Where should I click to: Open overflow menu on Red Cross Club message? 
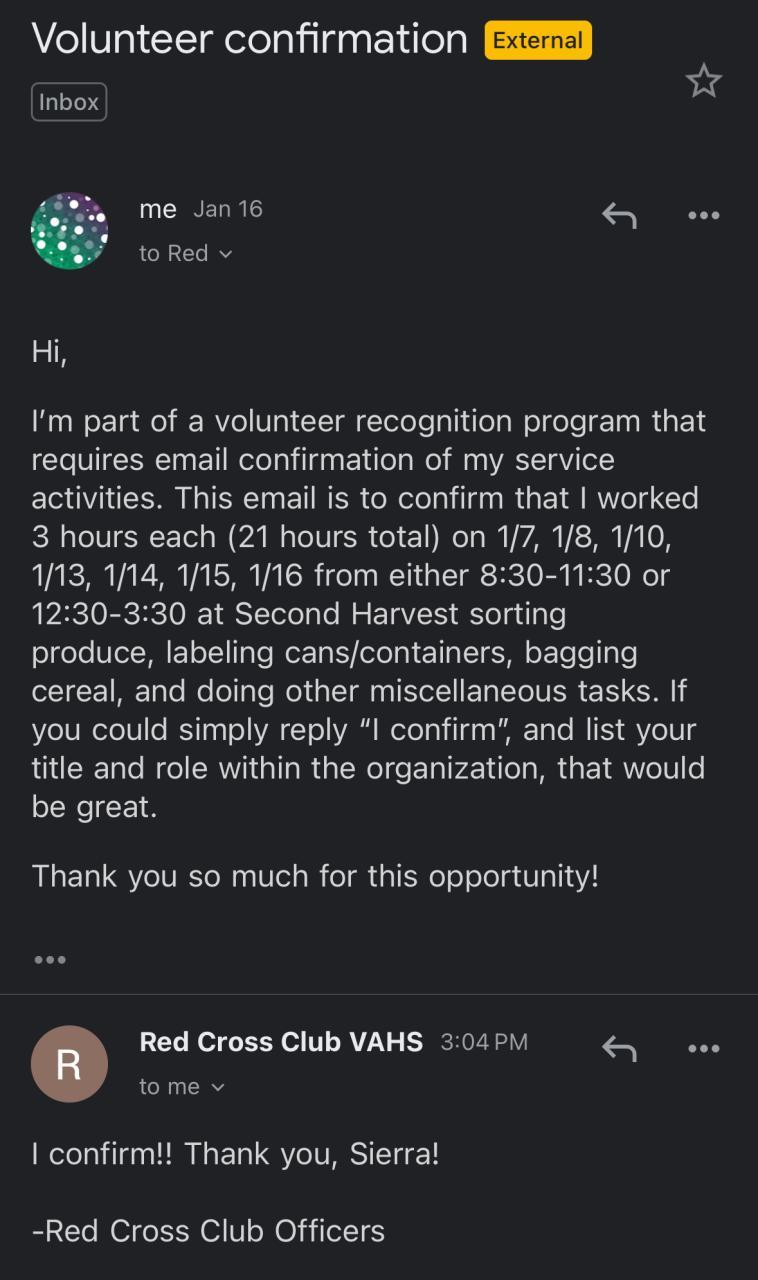(x=703, y=1048)
